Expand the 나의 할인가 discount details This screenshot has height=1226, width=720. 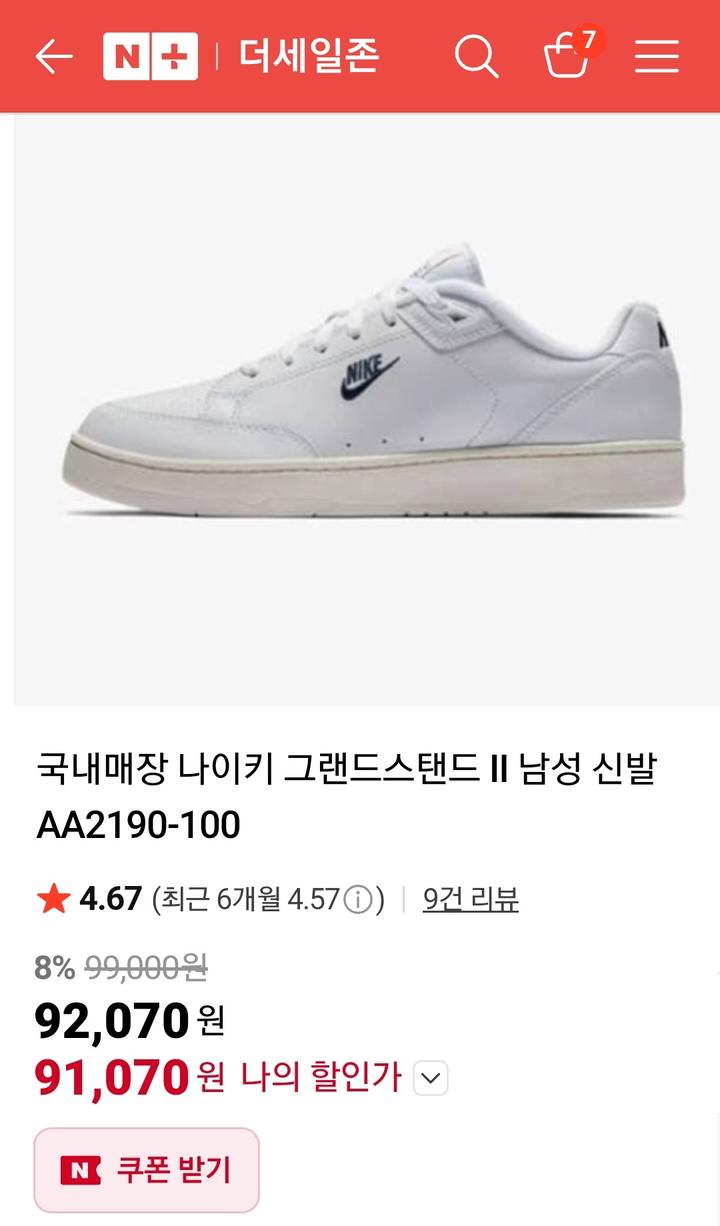(x=430, y=1078)
